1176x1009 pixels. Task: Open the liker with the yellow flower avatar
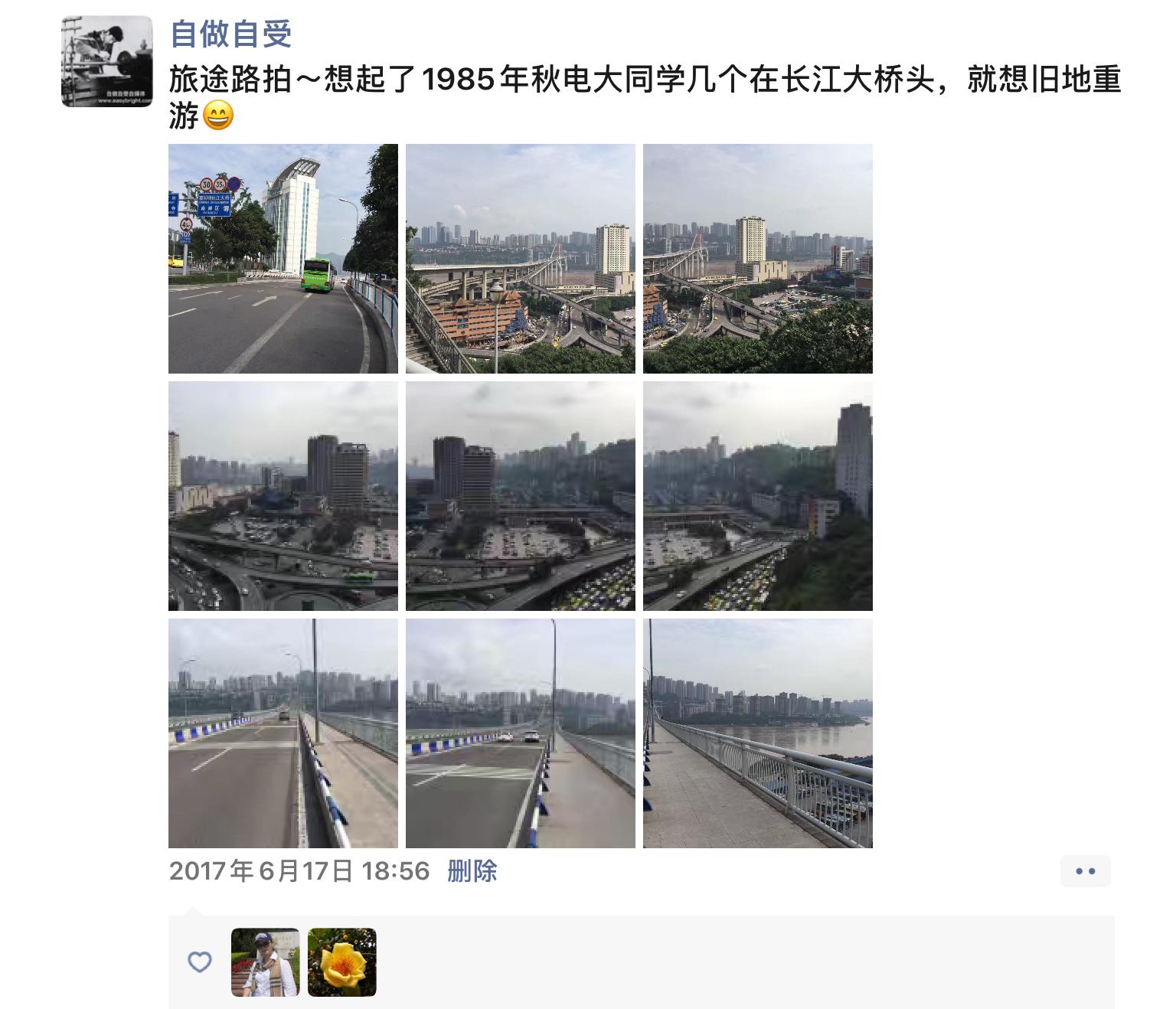342,962
